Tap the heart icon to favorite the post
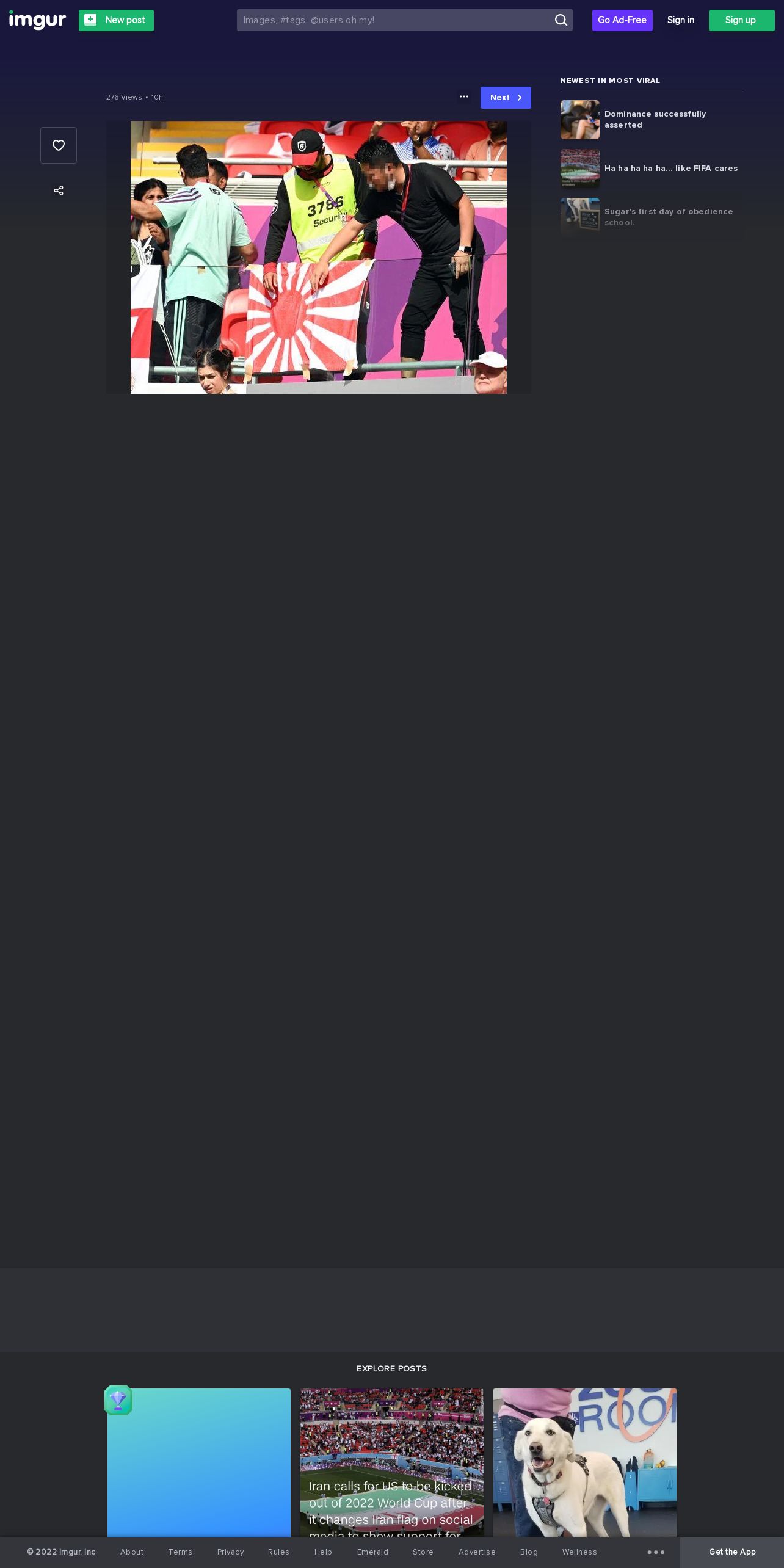Screen dimensions: 784x1568 tap(59, 145)
